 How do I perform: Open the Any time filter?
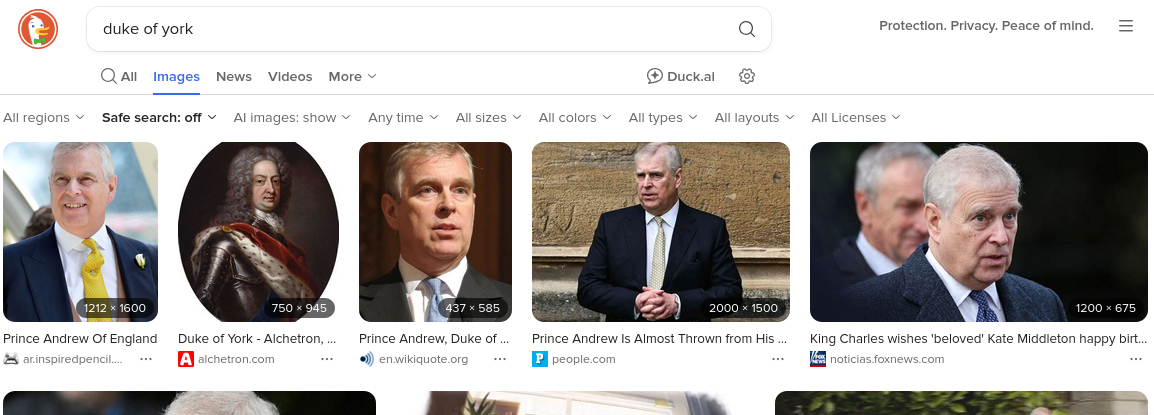click(x=403, y=117)
